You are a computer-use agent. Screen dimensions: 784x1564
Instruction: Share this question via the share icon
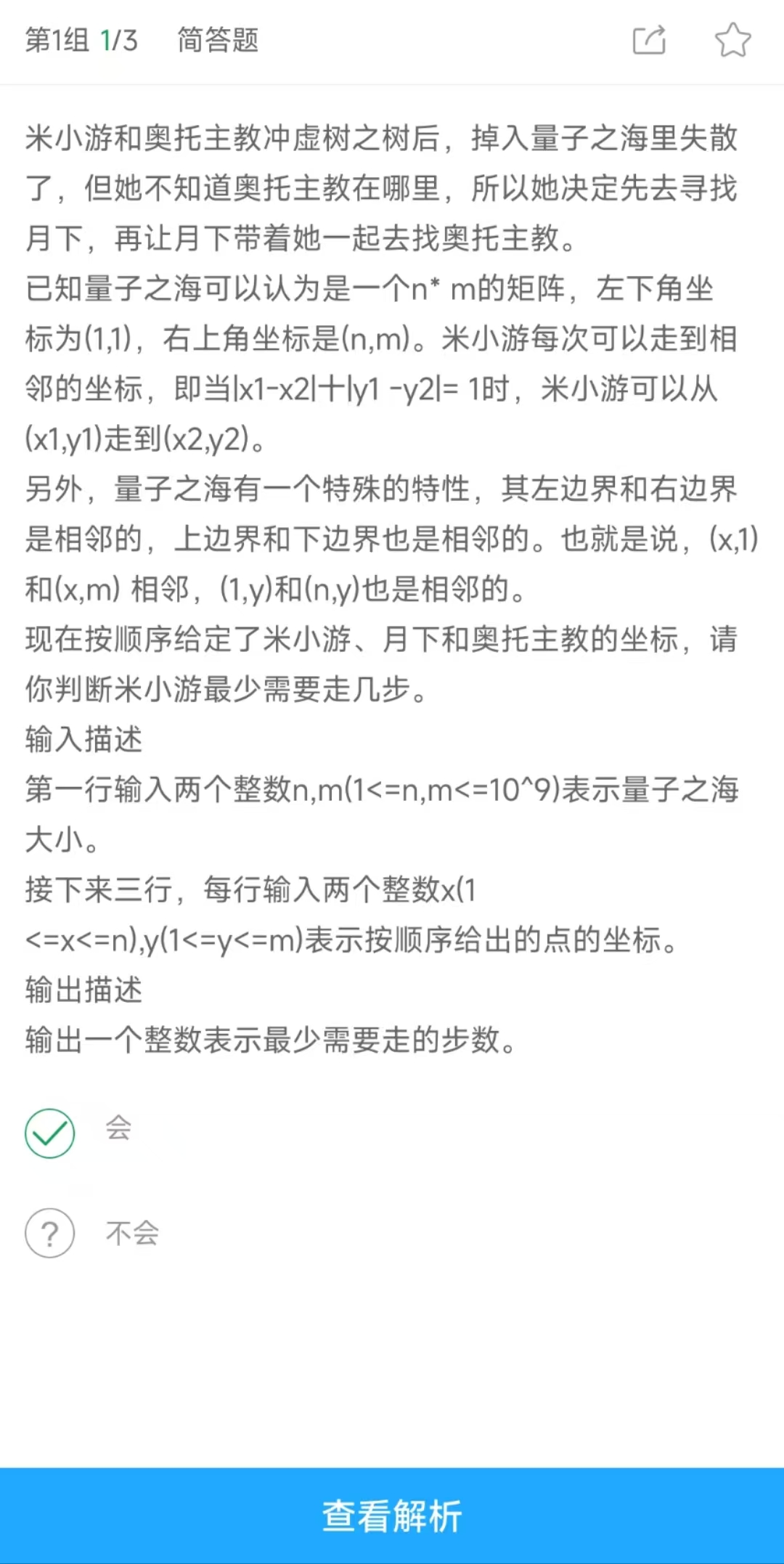tap(649, 40)
